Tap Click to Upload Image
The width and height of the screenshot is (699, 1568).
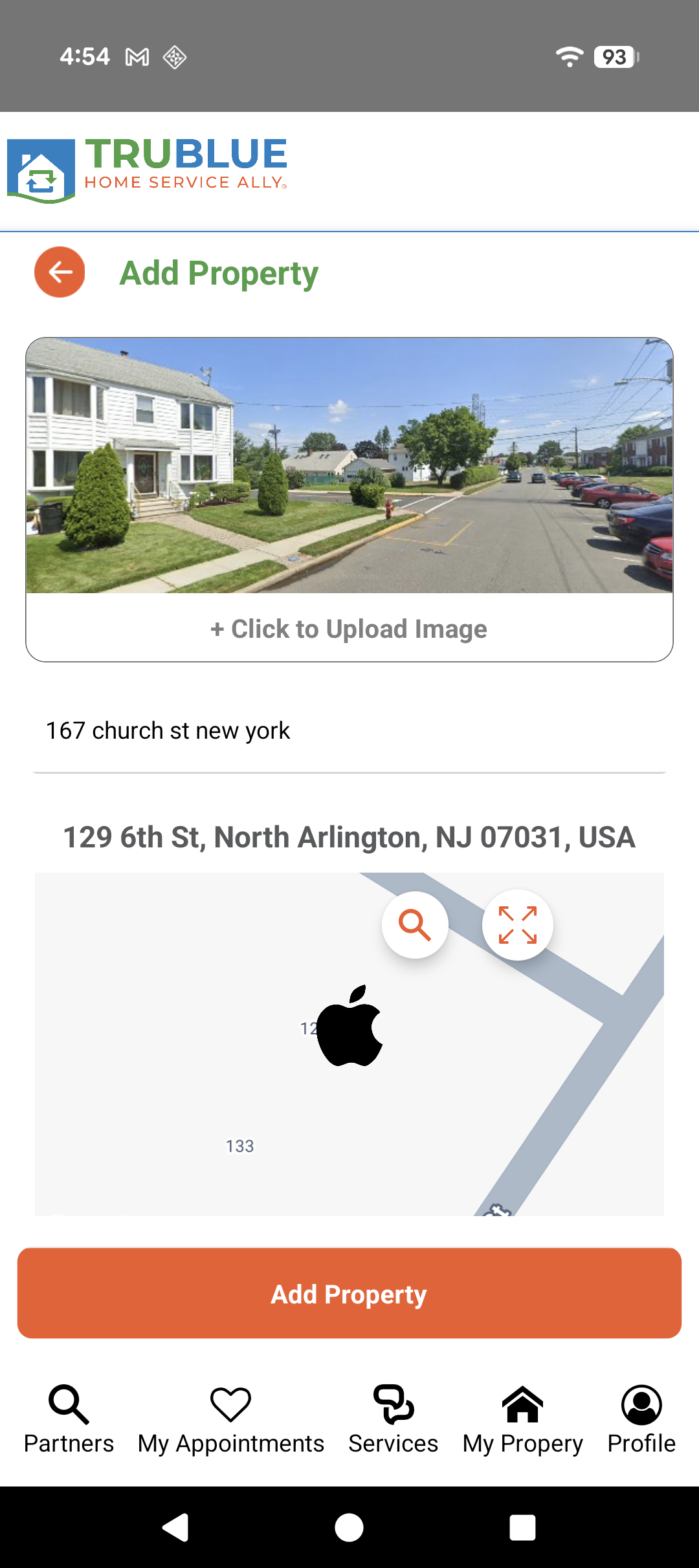pyautogui.click(x=349, y=629)
